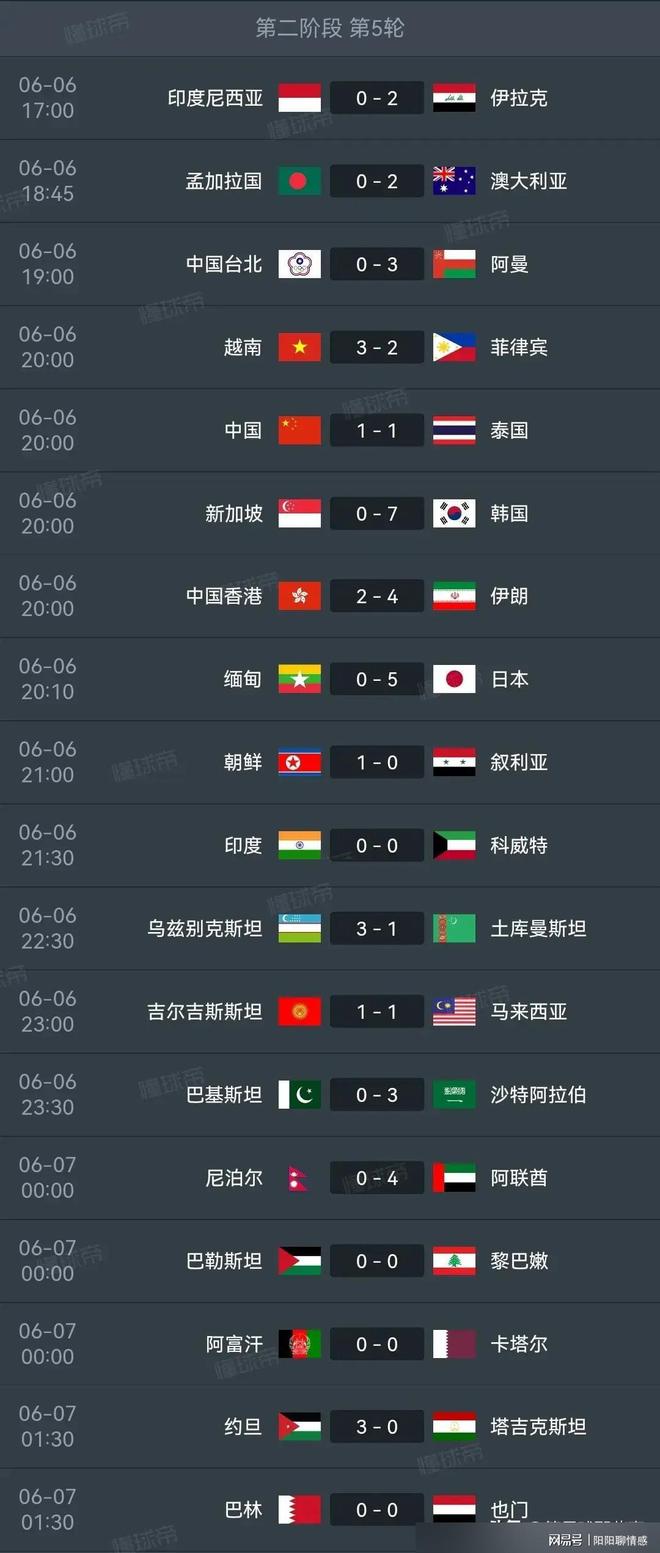Open the Singapore vs South Korea match
This screenshot has height=1553, width=660.
(x=377, y=513)
